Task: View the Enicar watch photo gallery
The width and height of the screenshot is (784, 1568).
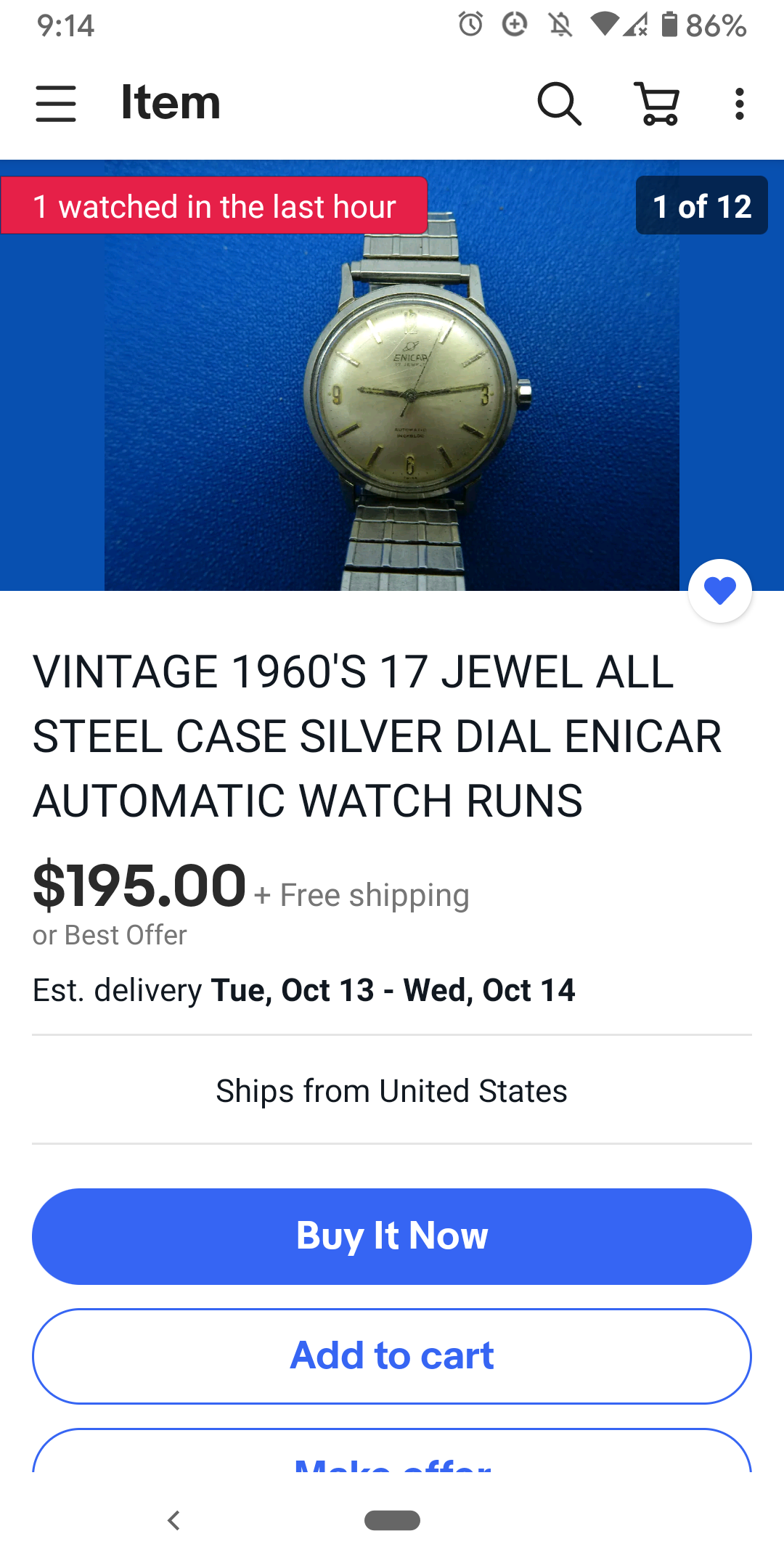Action: point(392,392)
